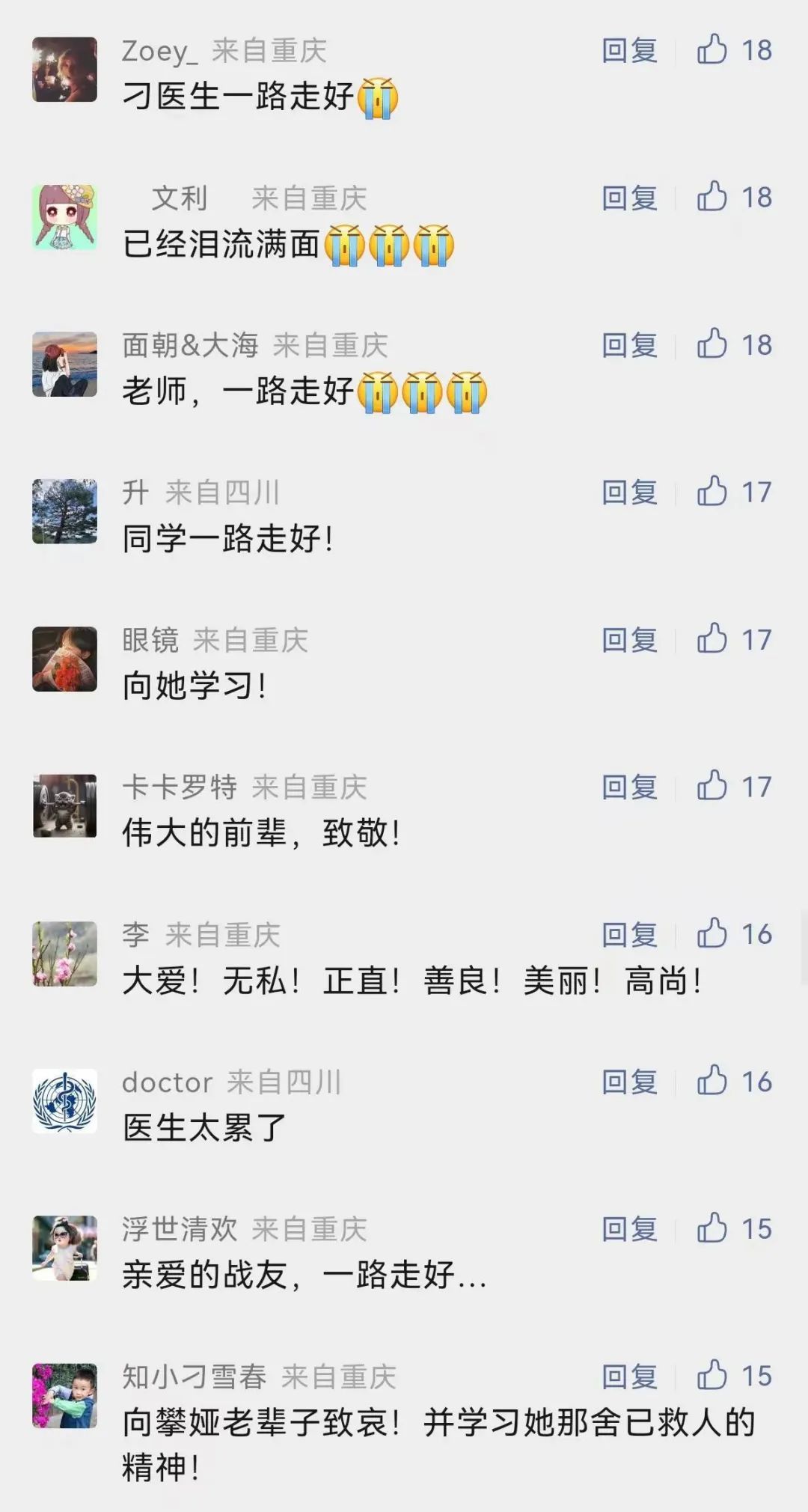Reply to 眼镜's comment

[629, 640]
